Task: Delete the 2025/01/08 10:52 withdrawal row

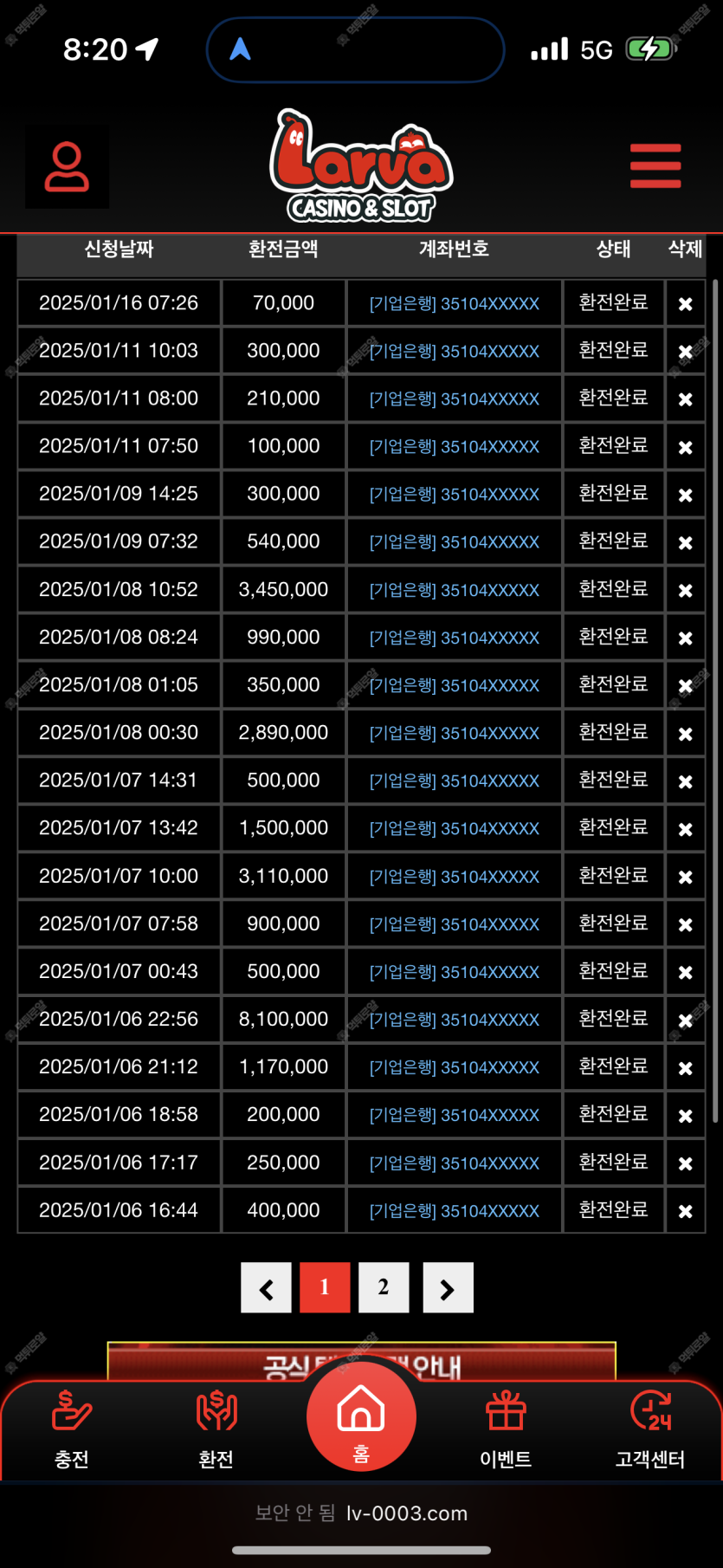Action: coord(685,591)
